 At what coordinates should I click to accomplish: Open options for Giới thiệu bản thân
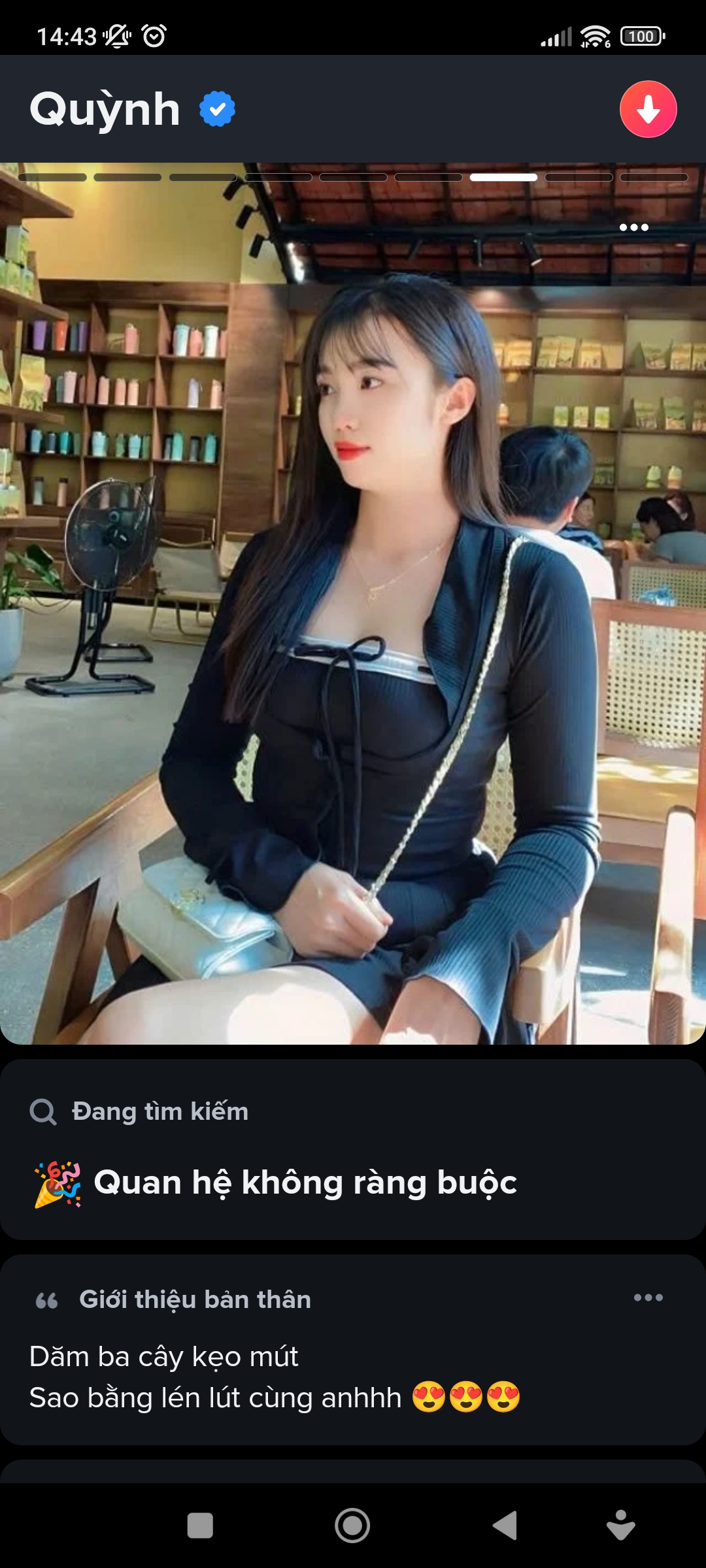(x=648, y=1298)
